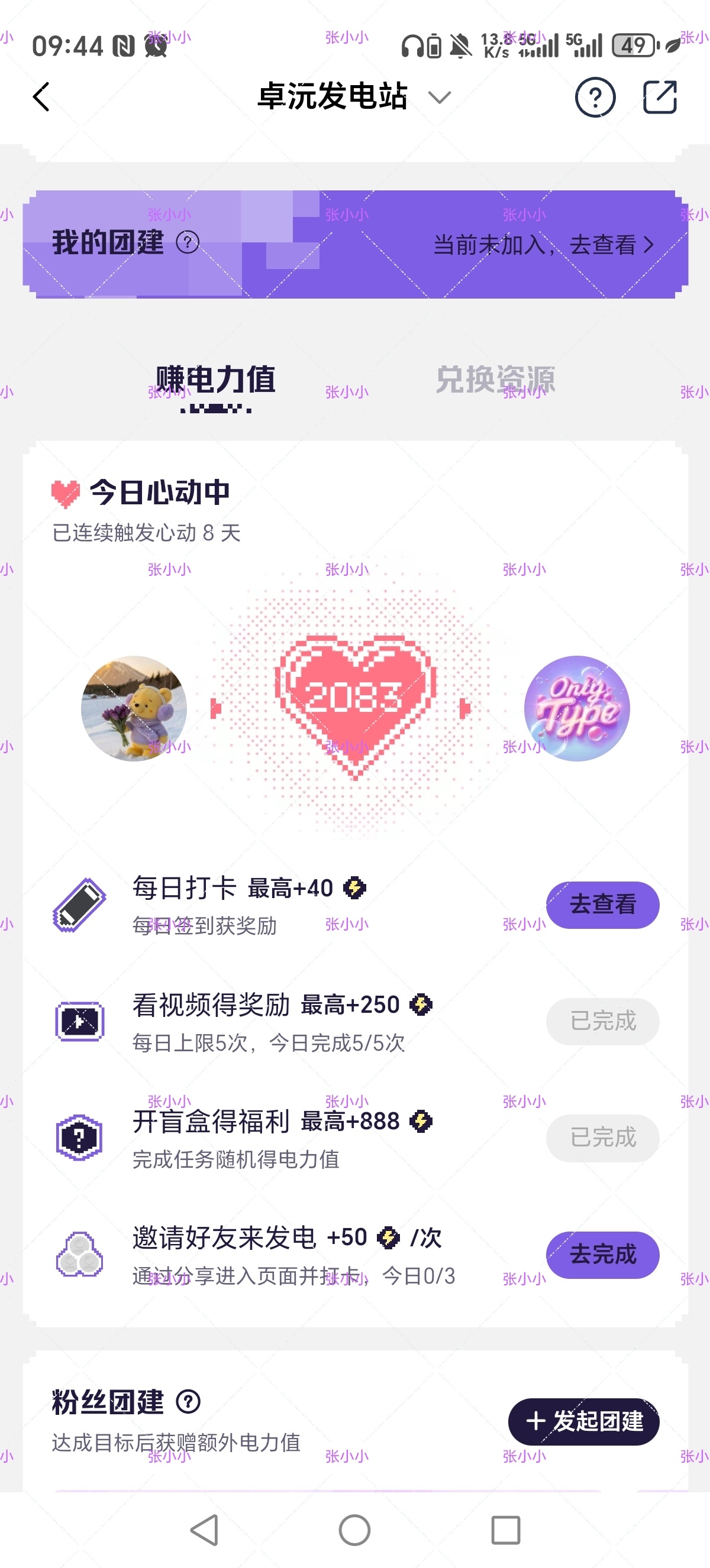The width and height of the screenshot is (710, 1568).
Task: Open the 我的团建 help question mark
Action: point(189,243)
